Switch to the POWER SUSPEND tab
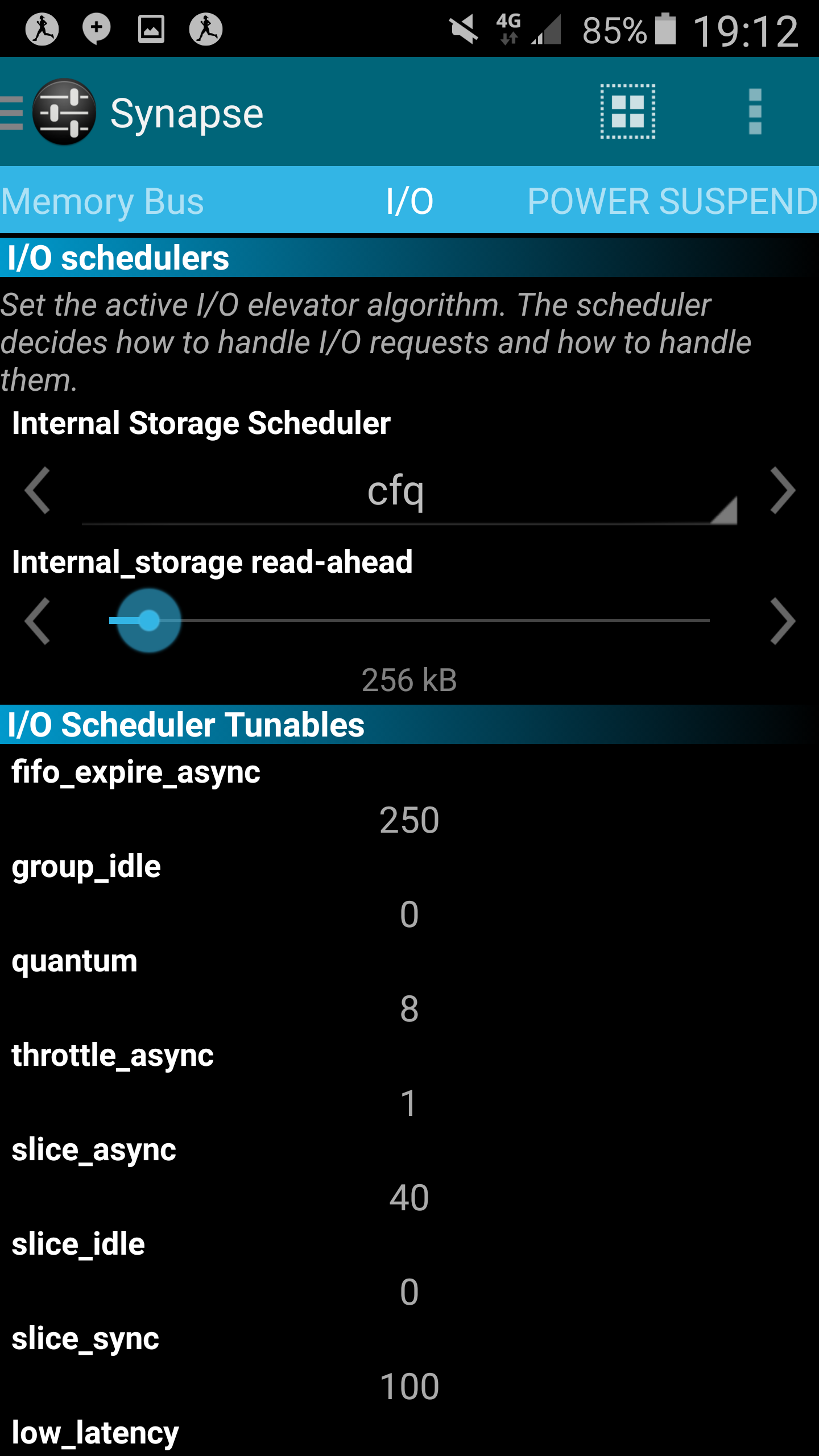The height and width of the screenshot is (1456, 819). pos(673,201)
